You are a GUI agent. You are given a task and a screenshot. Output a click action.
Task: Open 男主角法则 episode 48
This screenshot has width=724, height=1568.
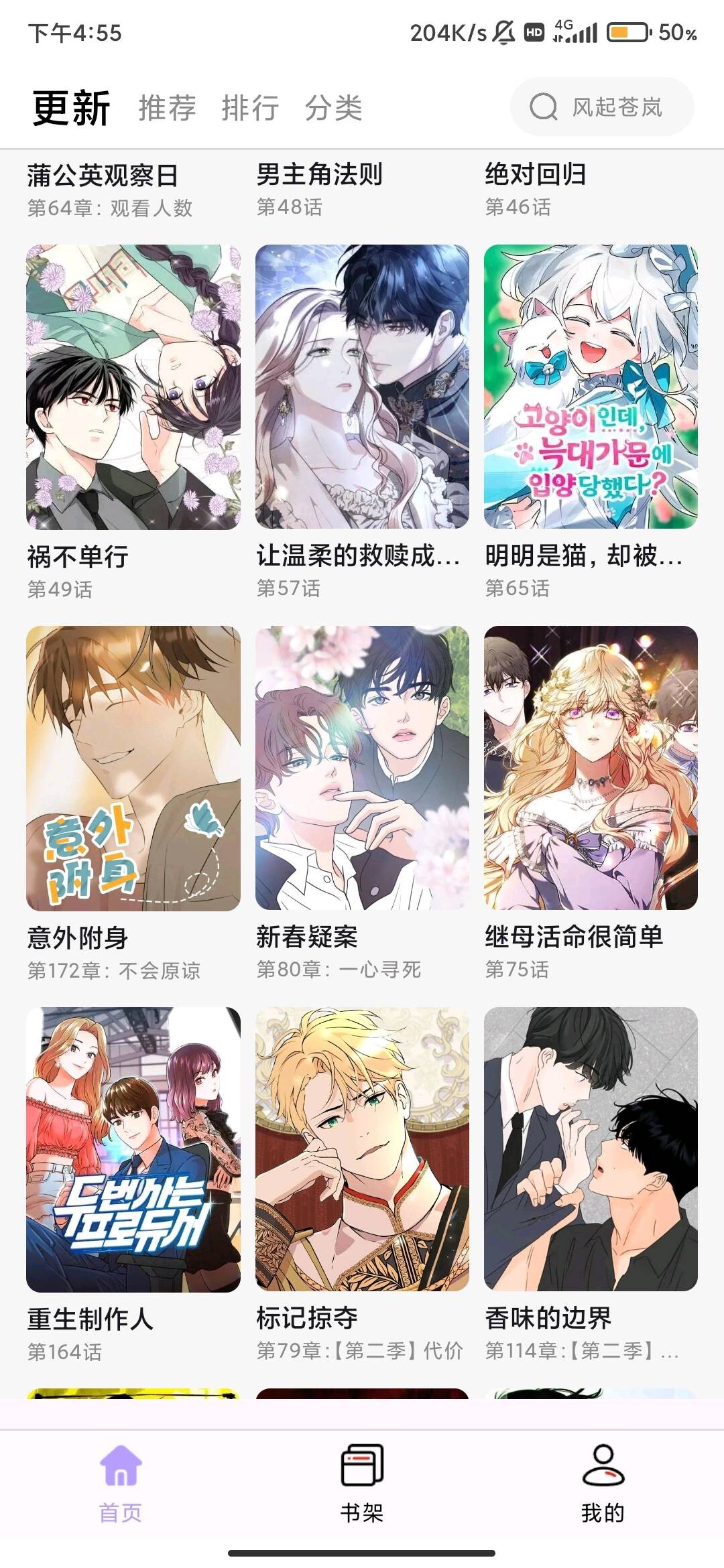320,189
